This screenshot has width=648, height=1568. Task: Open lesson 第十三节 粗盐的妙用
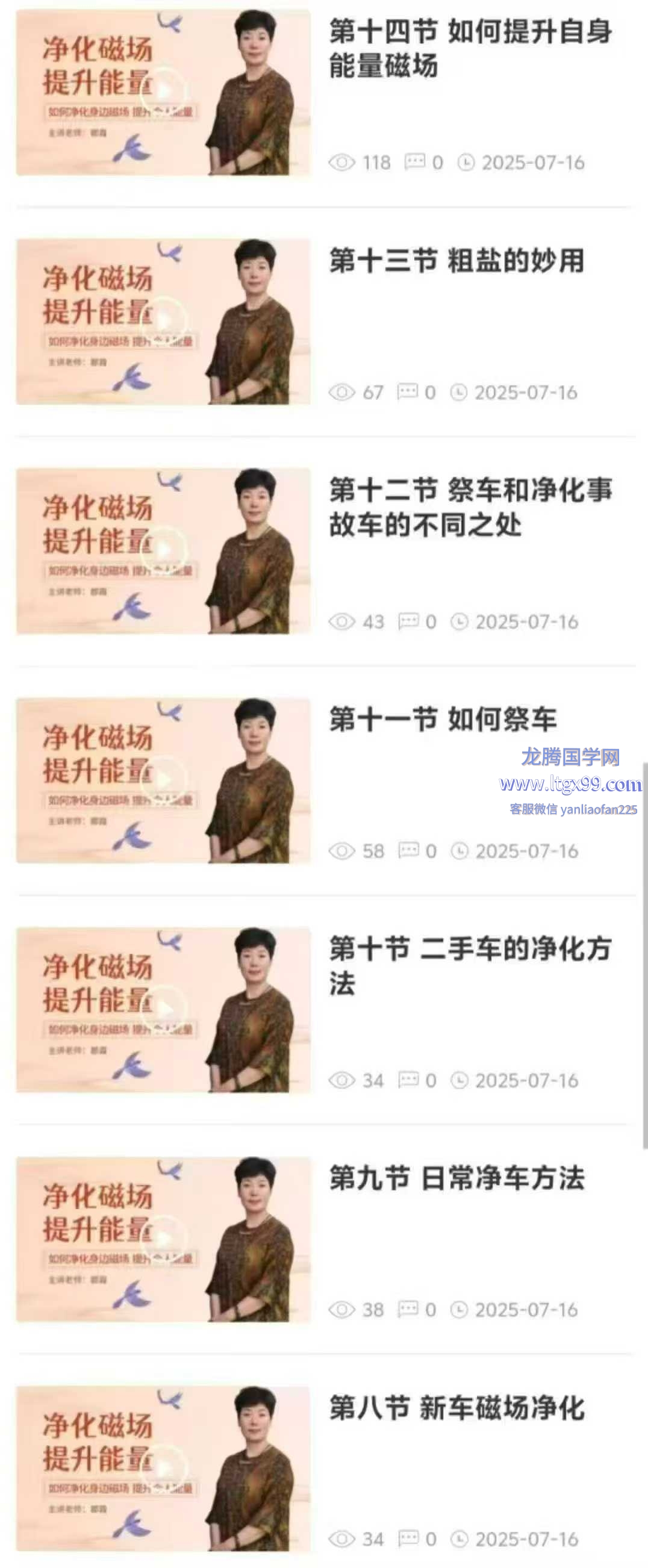[456, 261]
